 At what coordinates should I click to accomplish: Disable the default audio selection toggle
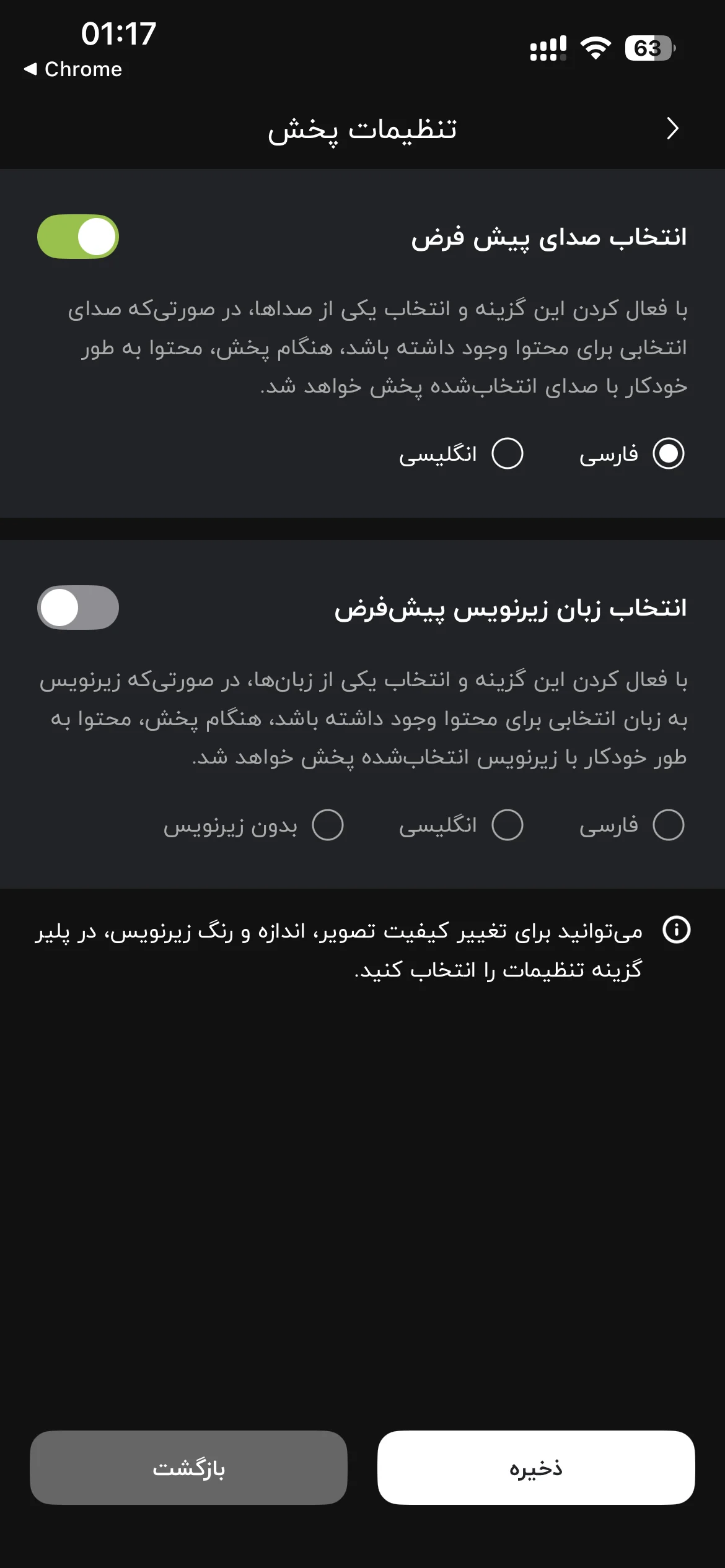click(x=78, y=237)
